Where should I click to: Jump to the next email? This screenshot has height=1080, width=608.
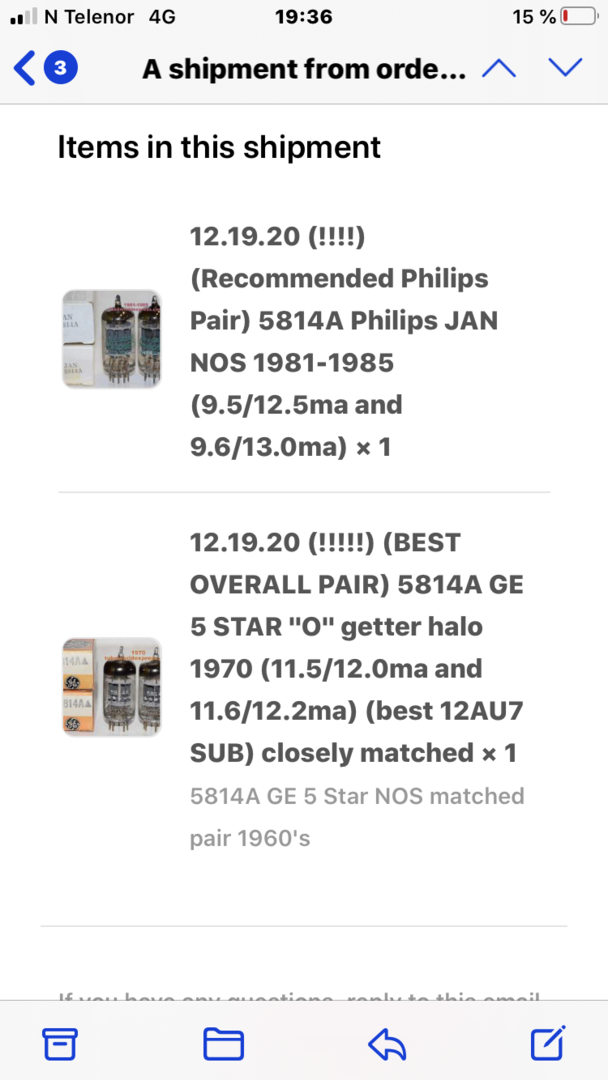click(565, 68)
